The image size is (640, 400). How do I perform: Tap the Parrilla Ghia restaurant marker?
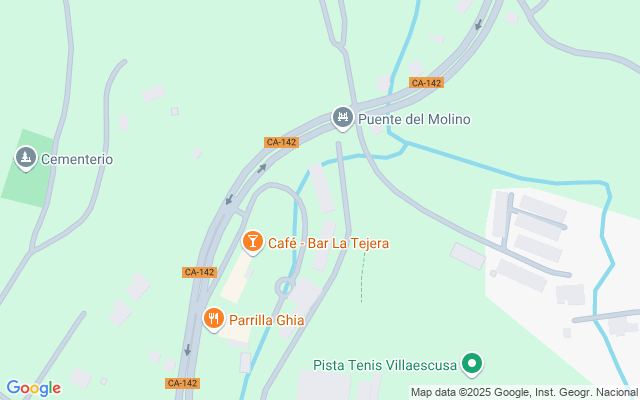(213, 320)
